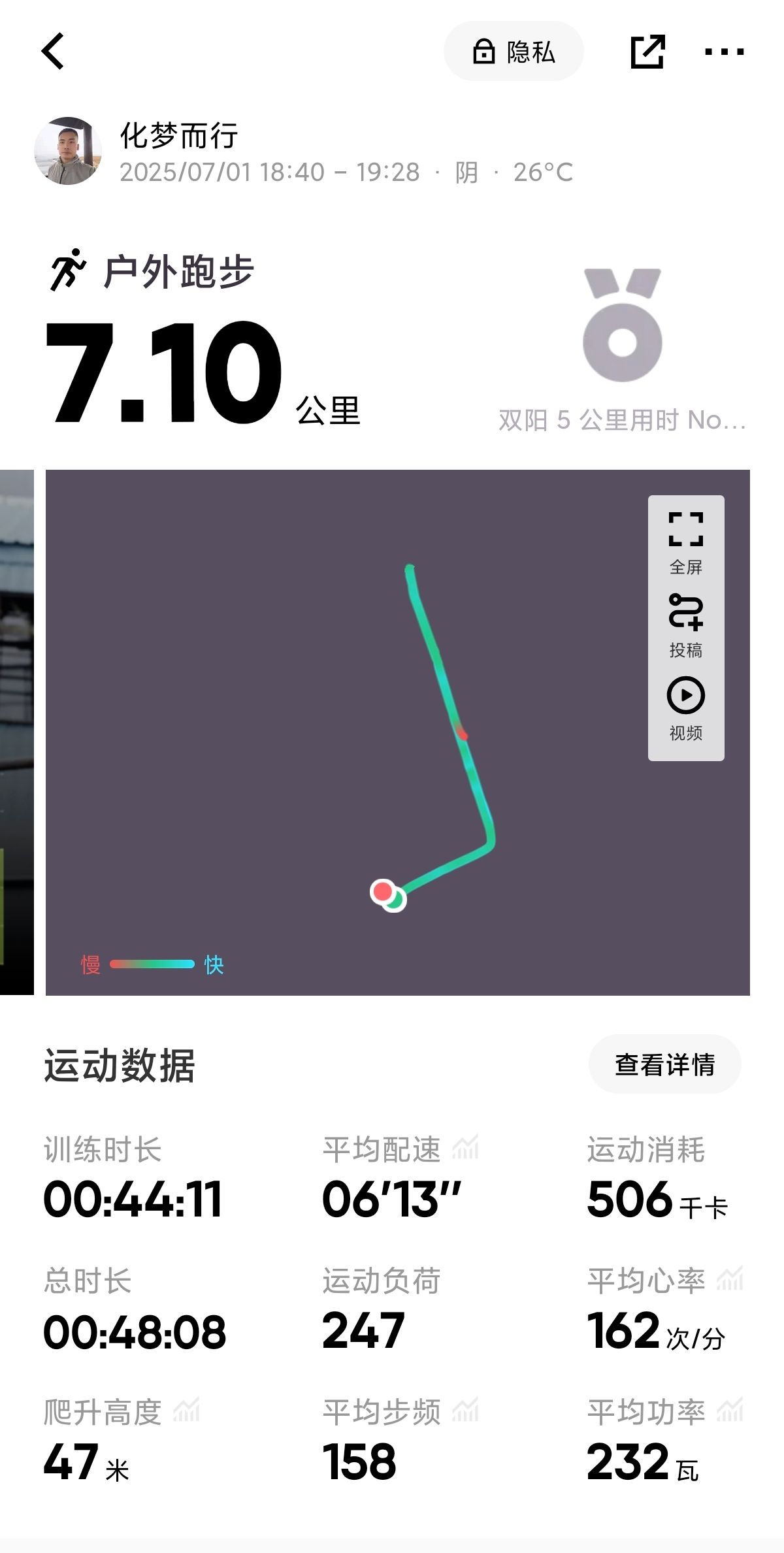Share this running record

(647, 52)
